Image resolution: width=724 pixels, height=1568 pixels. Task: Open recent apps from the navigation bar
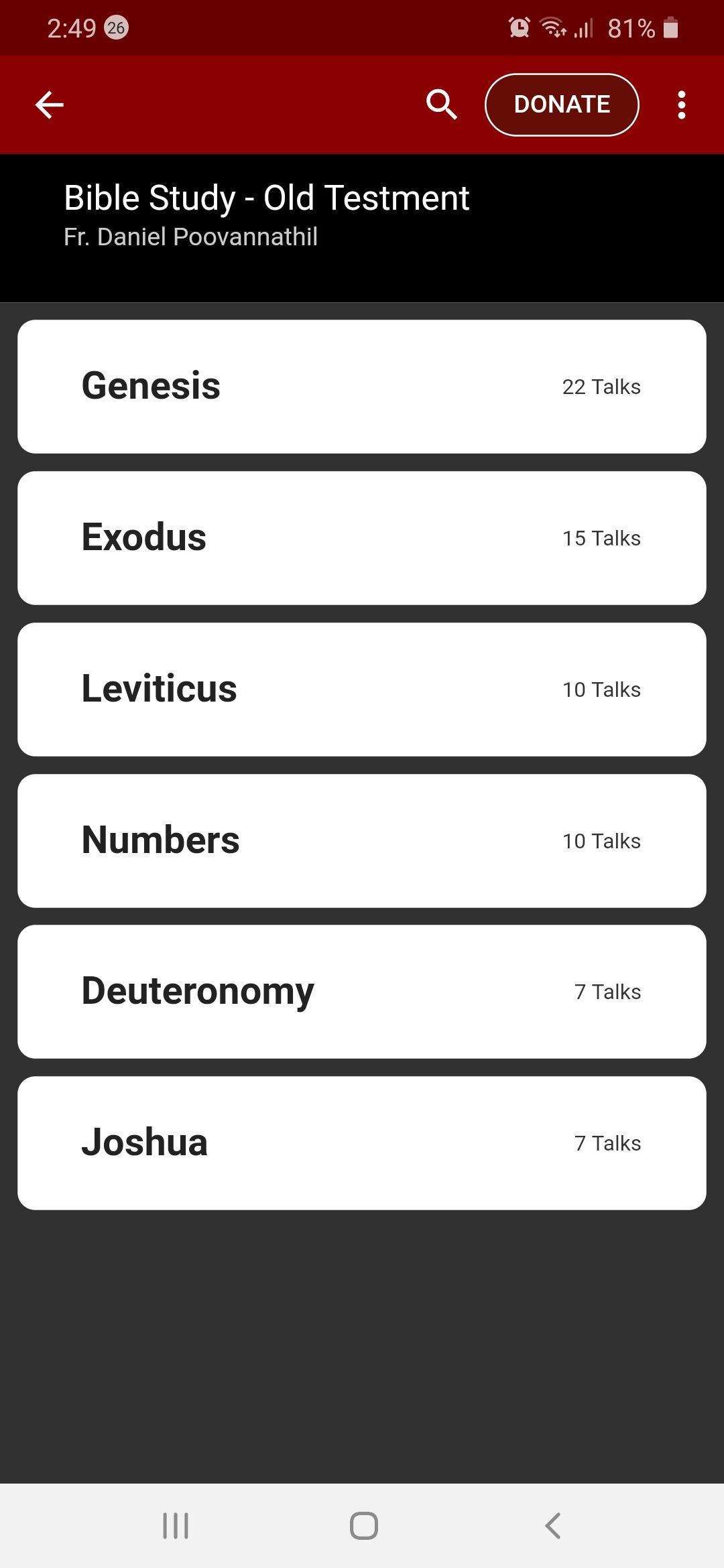click(176, 1526)
